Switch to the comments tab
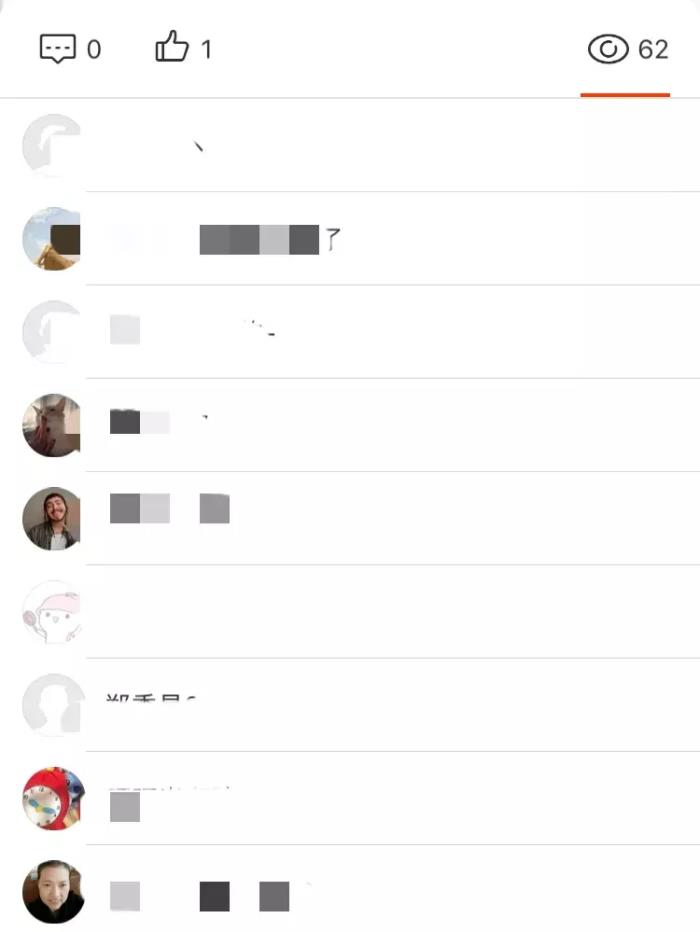This screenshot has width=700, height=932. (70, 48)
